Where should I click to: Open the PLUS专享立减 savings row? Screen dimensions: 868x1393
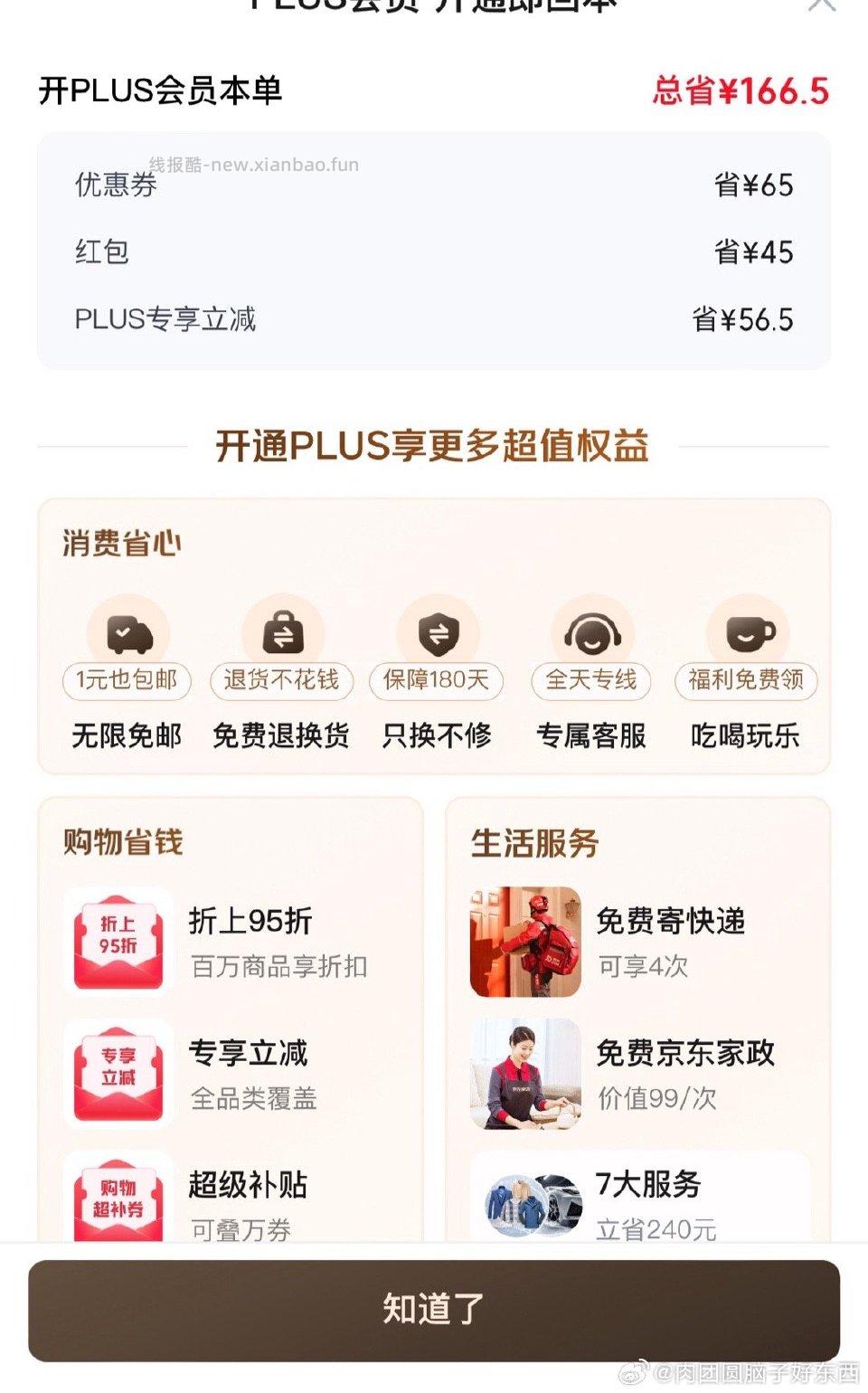[434, 318]
